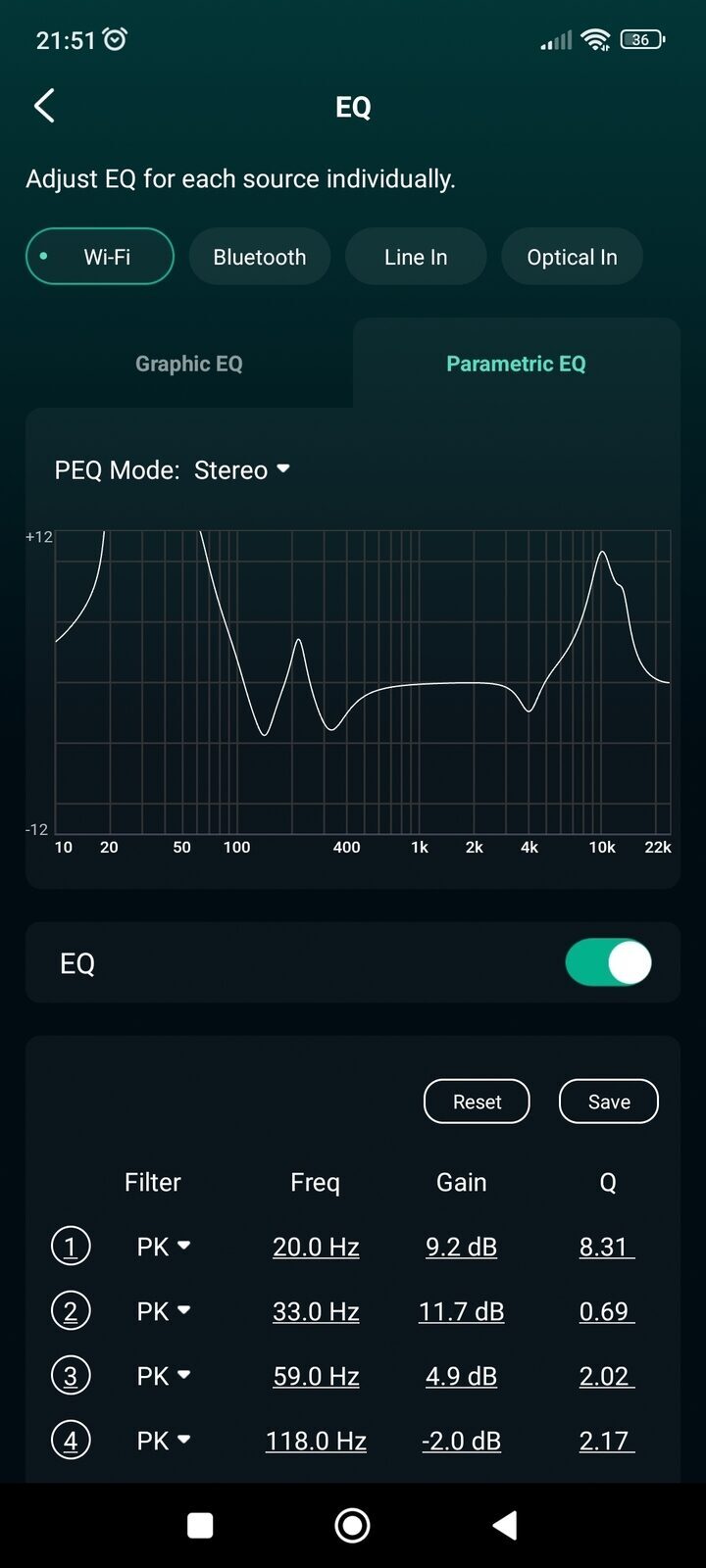Switch to the Graphic EQ tab
706x1568 pixels.
[188, 364]
